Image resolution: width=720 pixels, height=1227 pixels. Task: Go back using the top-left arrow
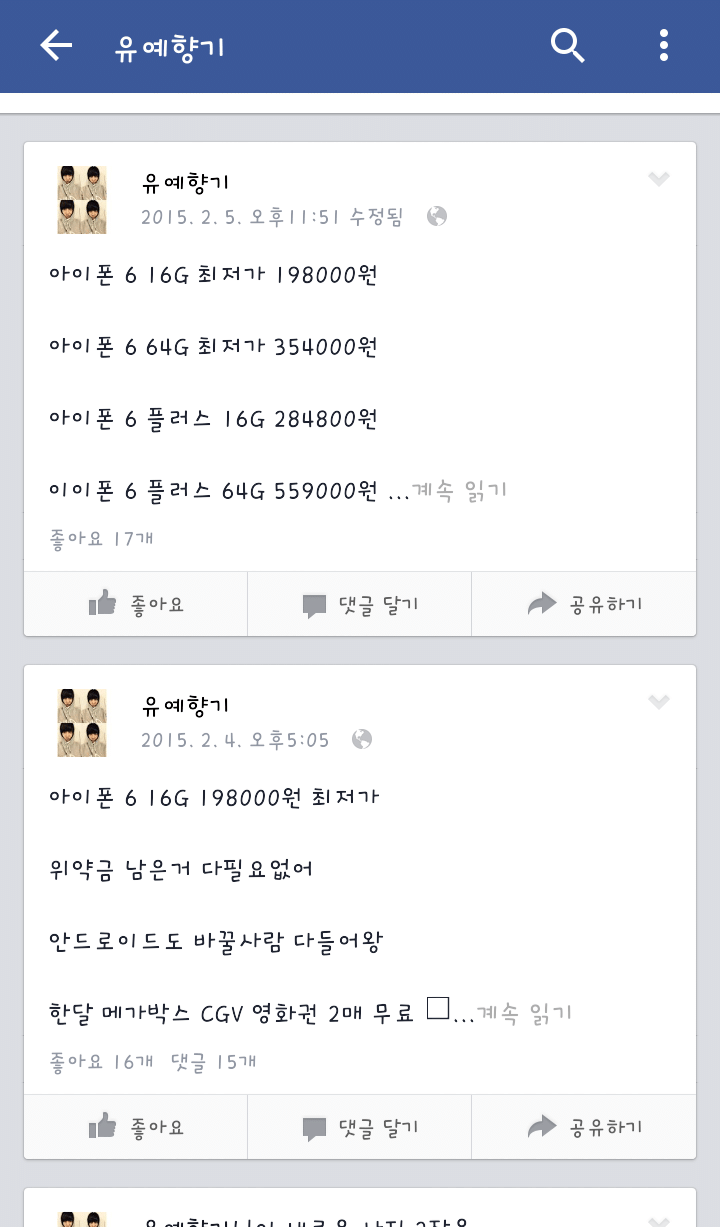[x=56, y=45]
